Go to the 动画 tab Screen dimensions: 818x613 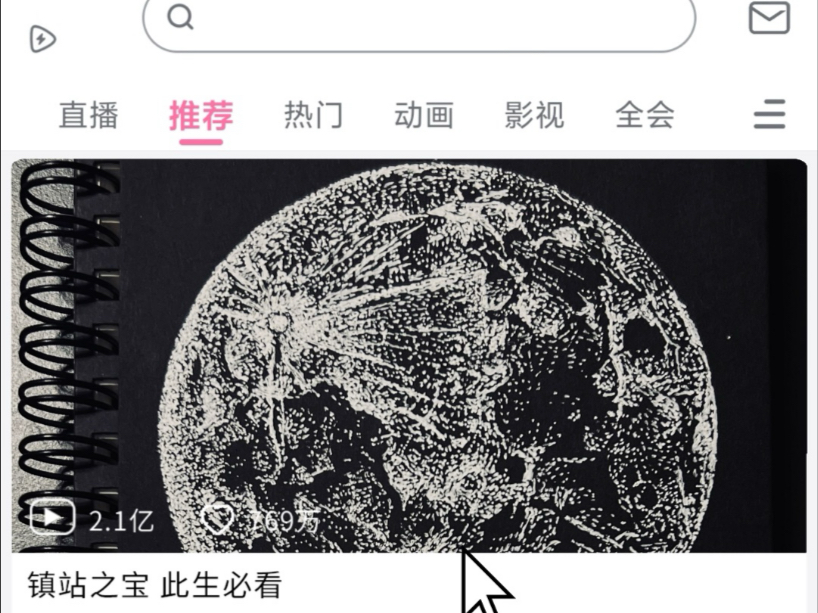(x=424, y=115)
